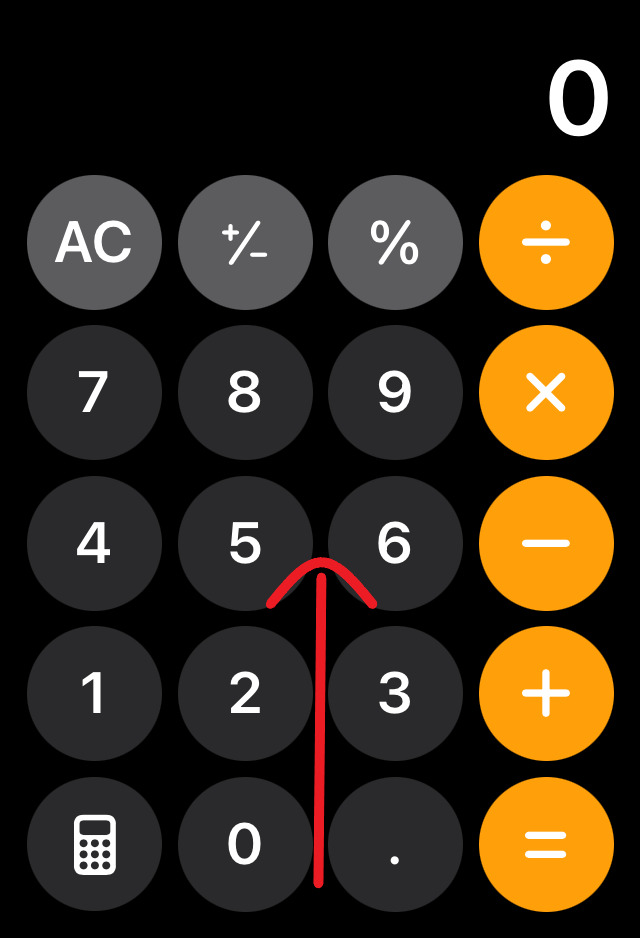Image resolution: width=640 pixels, height=938 pixels.
Task: Choose the subtract operator
Action: coord(546,543)
